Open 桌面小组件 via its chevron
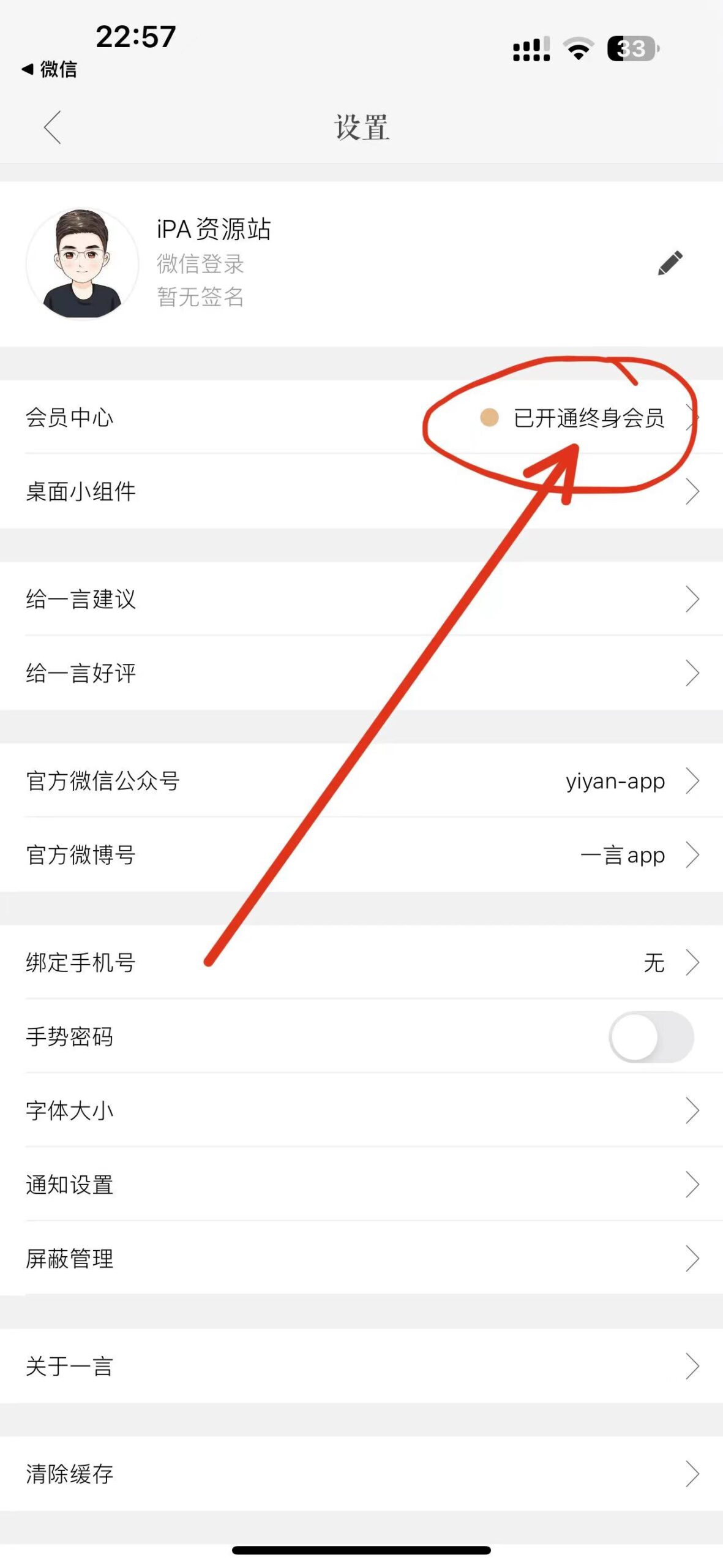Screen dimensions: 723x1568 point(694,490)
